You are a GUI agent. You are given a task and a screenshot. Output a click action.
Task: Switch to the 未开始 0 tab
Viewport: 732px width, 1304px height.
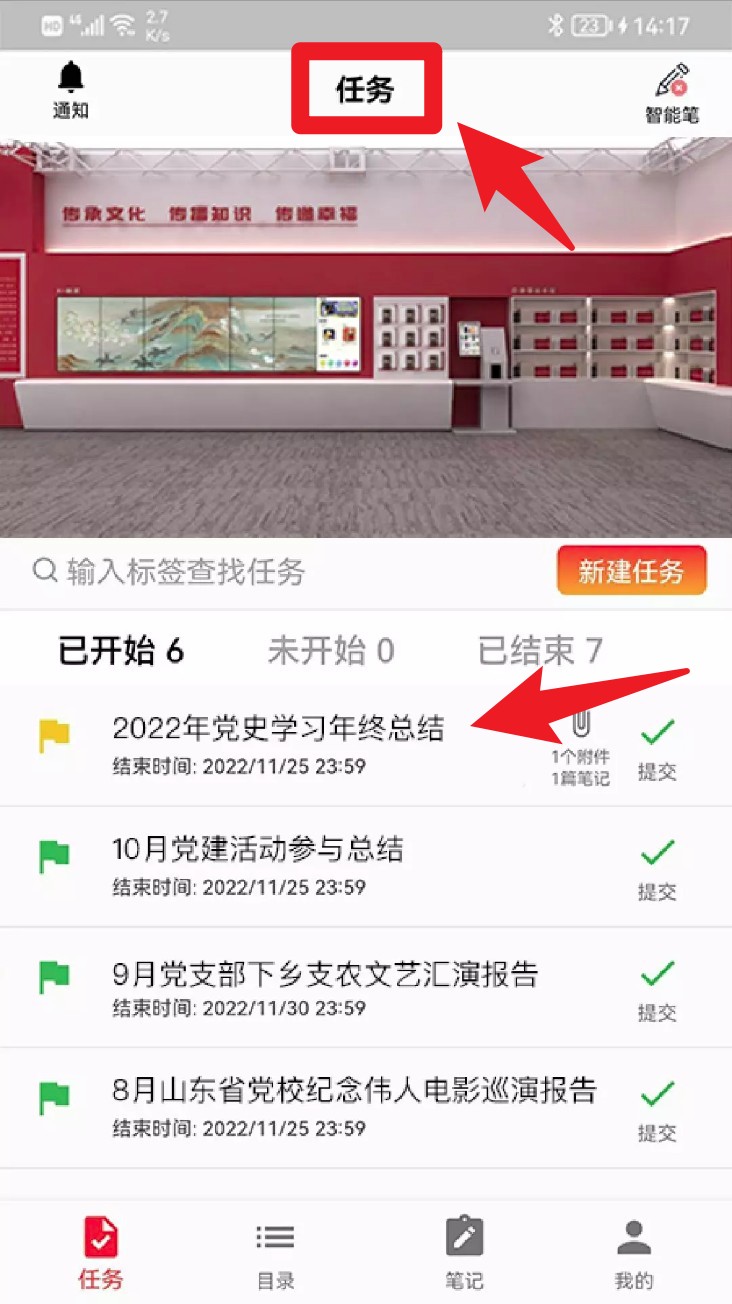tap(331, 652)
